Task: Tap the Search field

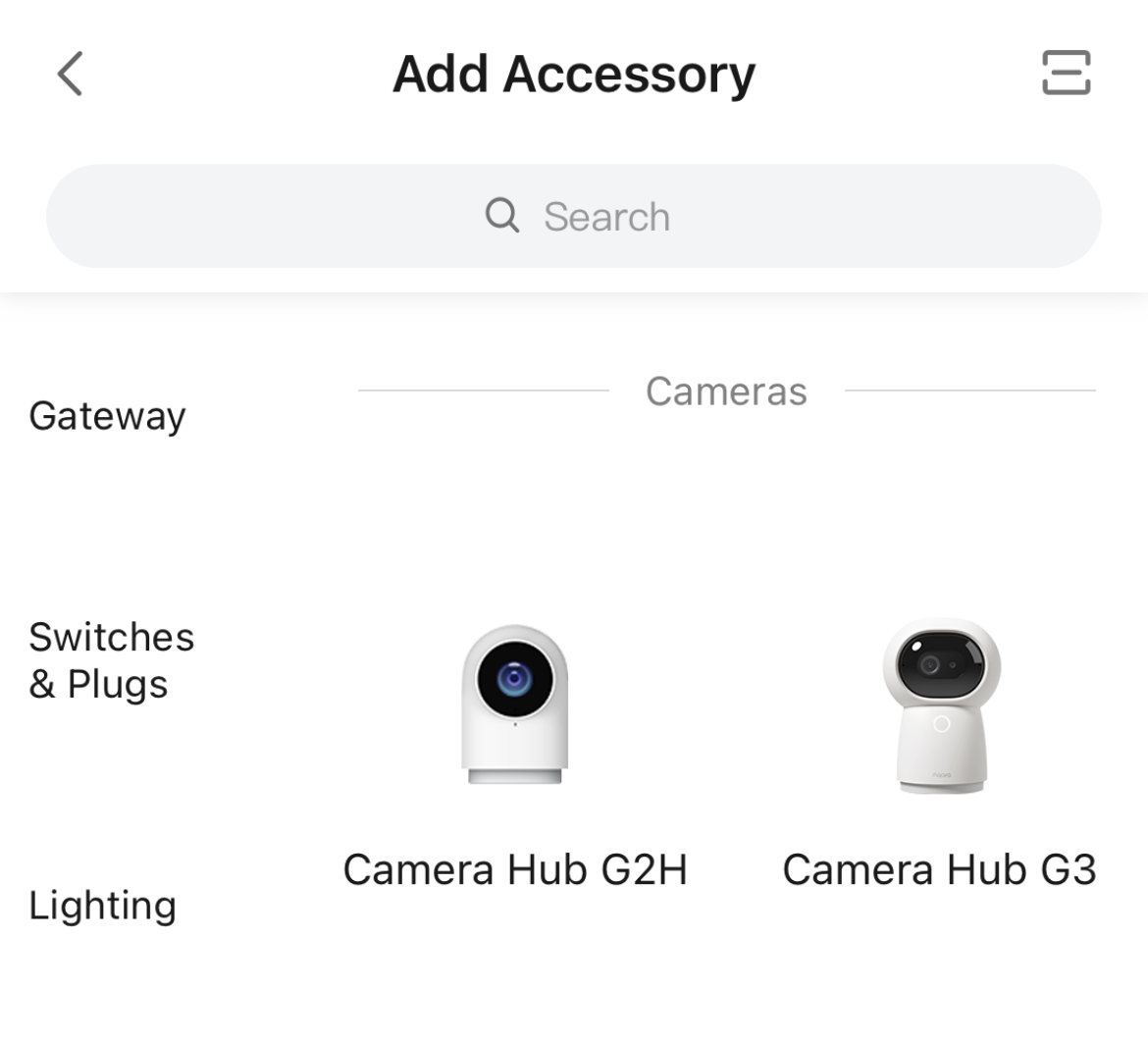Action: (574, 216)
